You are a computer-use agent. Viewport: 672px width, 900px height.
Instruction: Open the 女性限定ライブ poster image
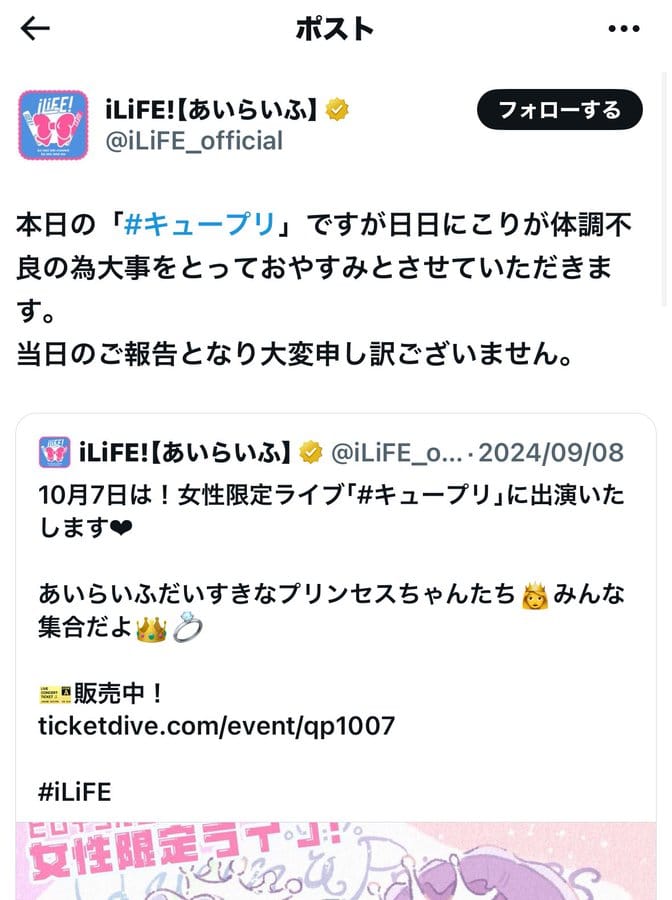pyautogui.click(x=336, y=860)
